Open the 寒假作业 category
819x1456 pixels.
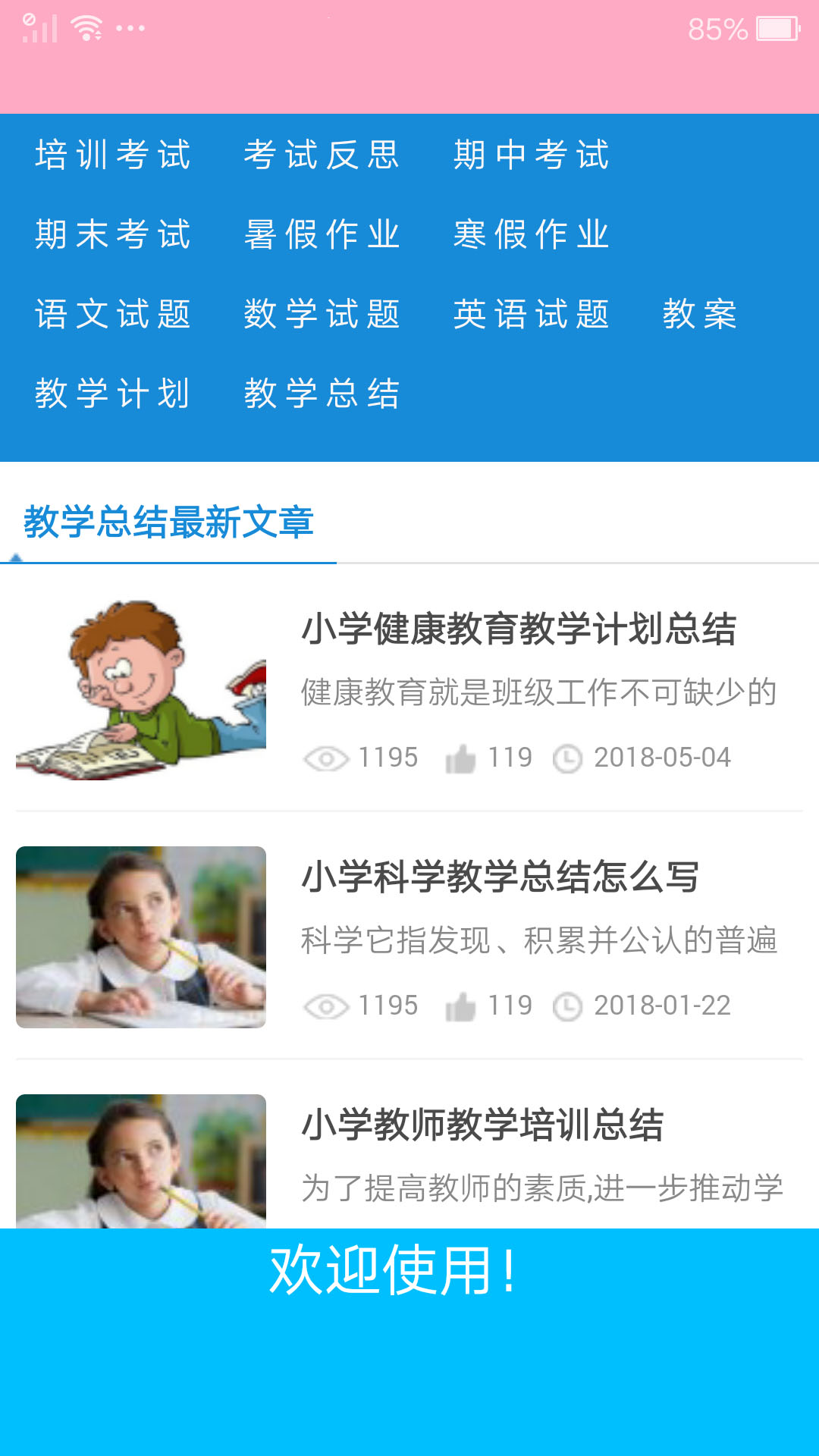tap(531, 234)
